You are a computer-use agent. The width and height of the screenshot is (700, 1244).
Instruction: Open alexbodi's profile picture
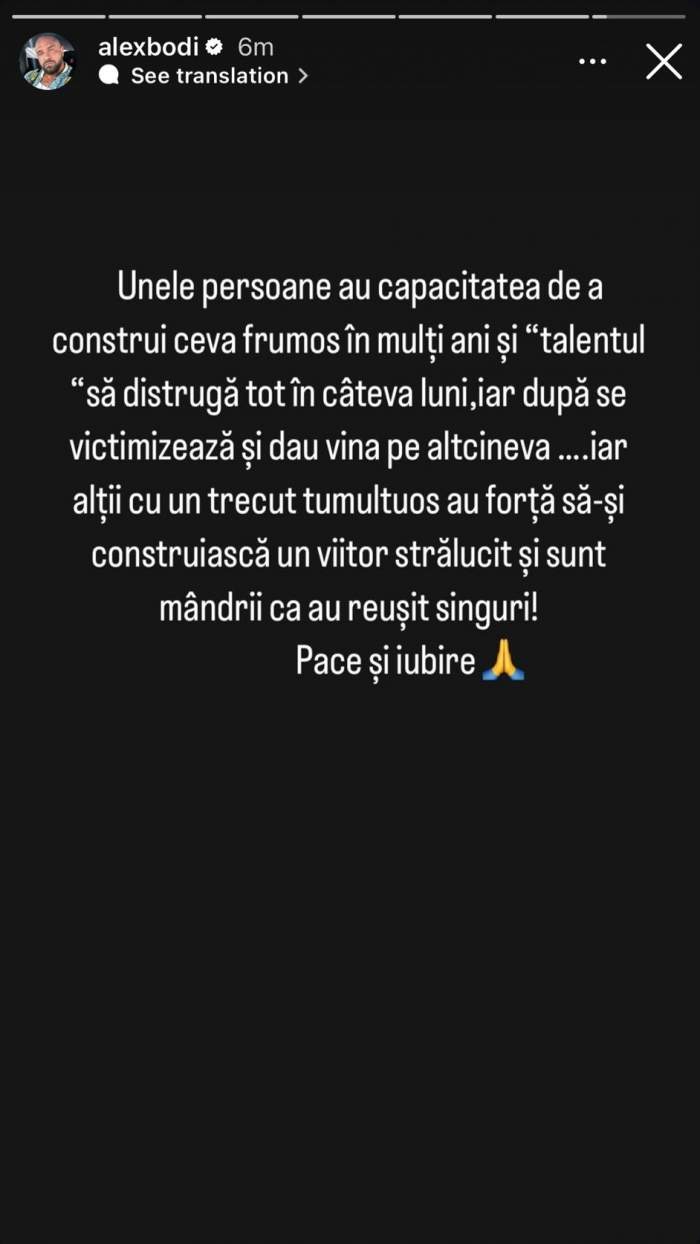[x=47, y=61]
